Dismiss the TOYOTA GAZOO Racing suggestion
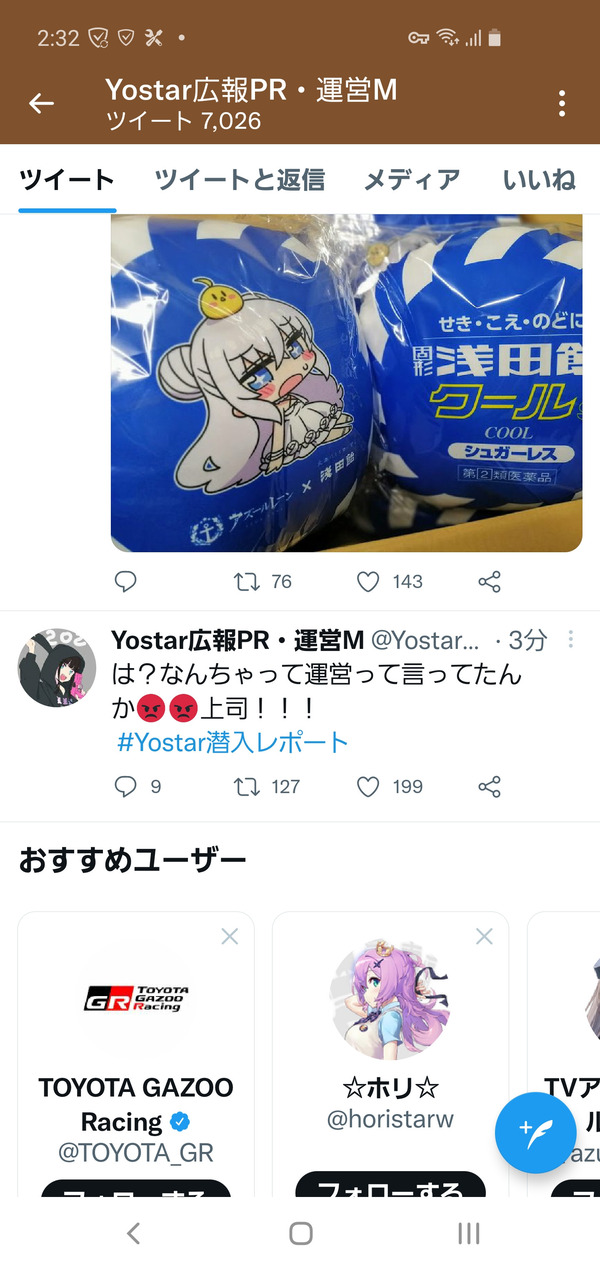Image resolution: width=600 pixels, height=1267 pixels. point(229,936)
